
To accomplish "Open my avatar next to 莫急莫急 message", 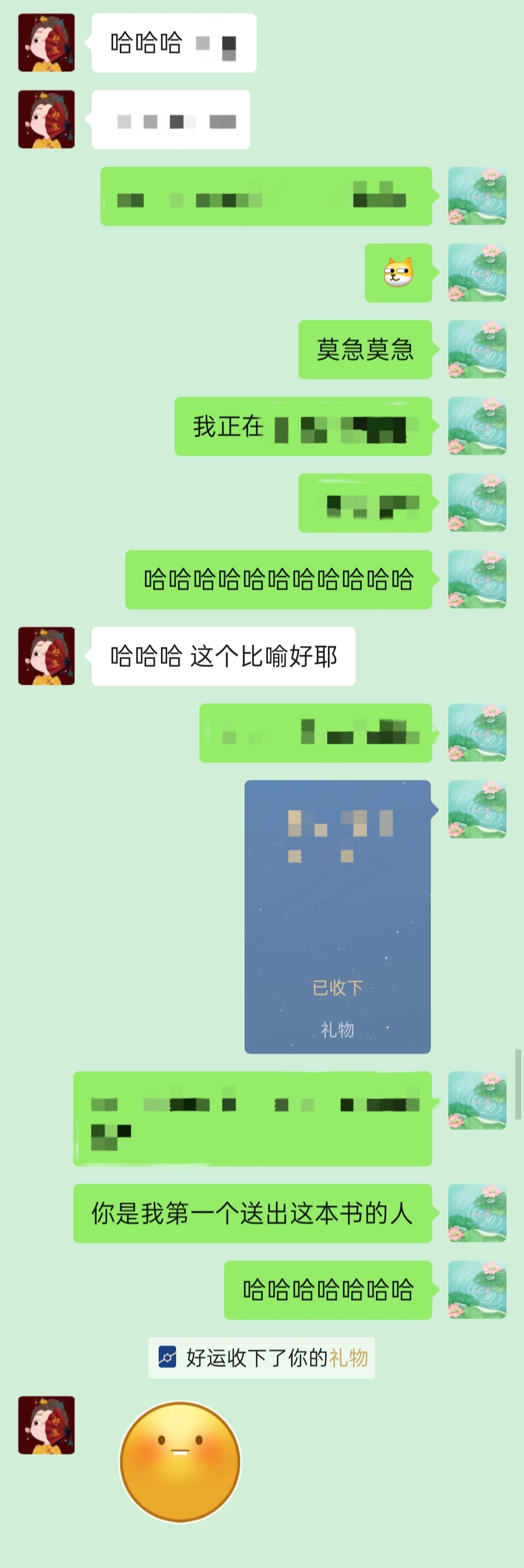I will click(x=477, y=349).
